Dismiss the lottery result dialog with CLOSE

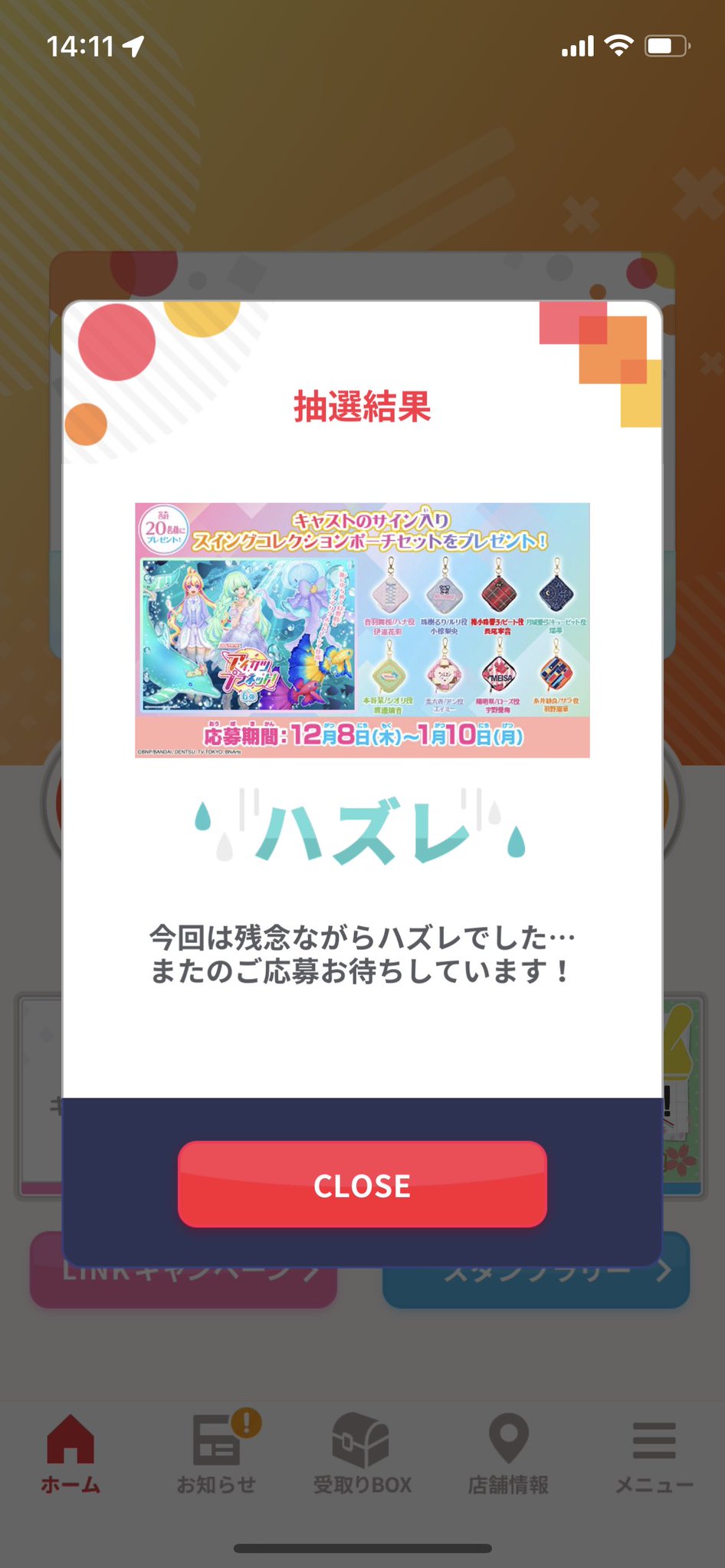(x=362, y=1183)
